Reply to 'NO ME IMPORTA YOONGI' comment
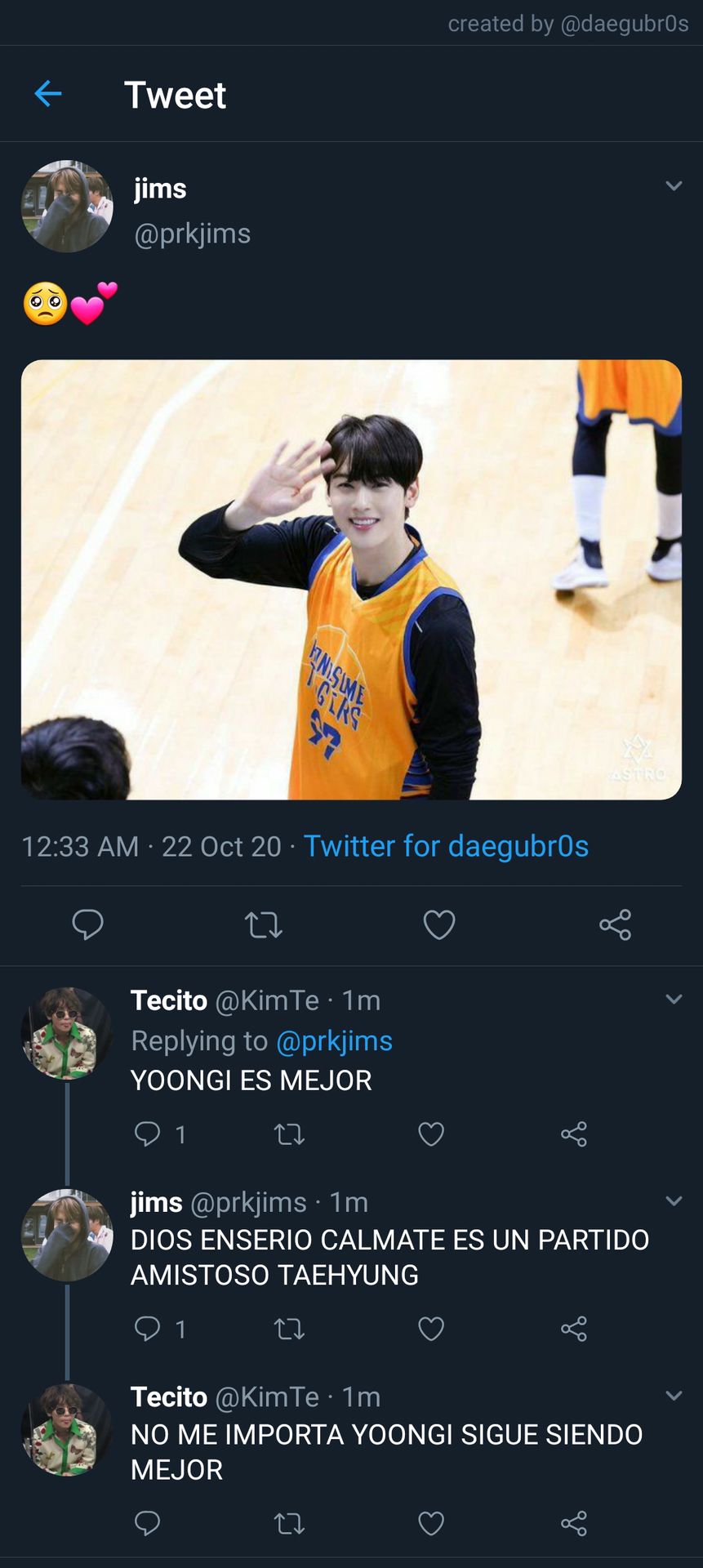 pyautogui.click(x=148, y=1523)
